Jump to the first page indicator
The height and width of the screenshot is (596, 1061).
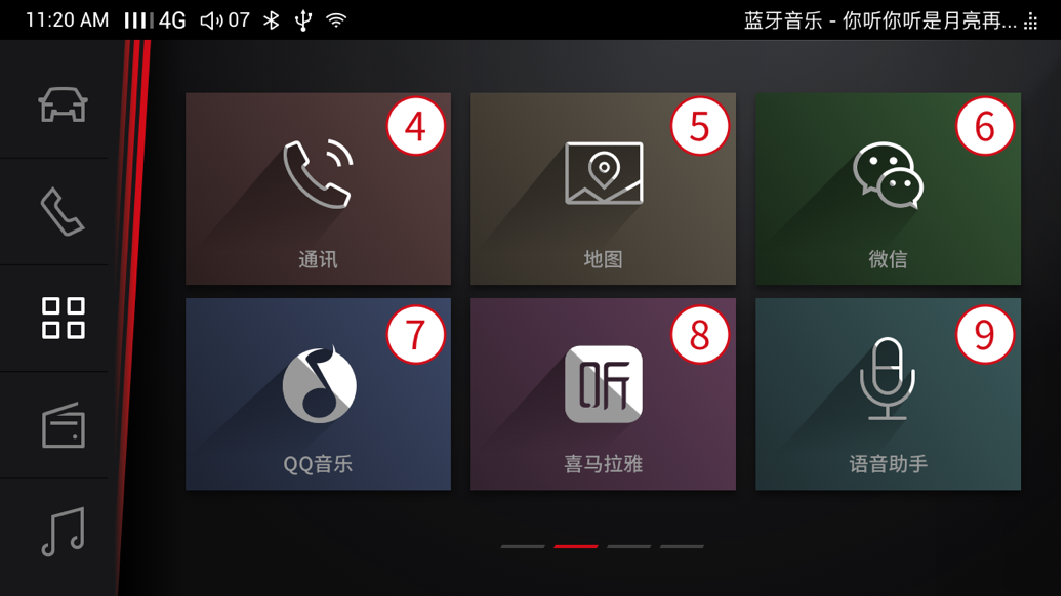522,546
